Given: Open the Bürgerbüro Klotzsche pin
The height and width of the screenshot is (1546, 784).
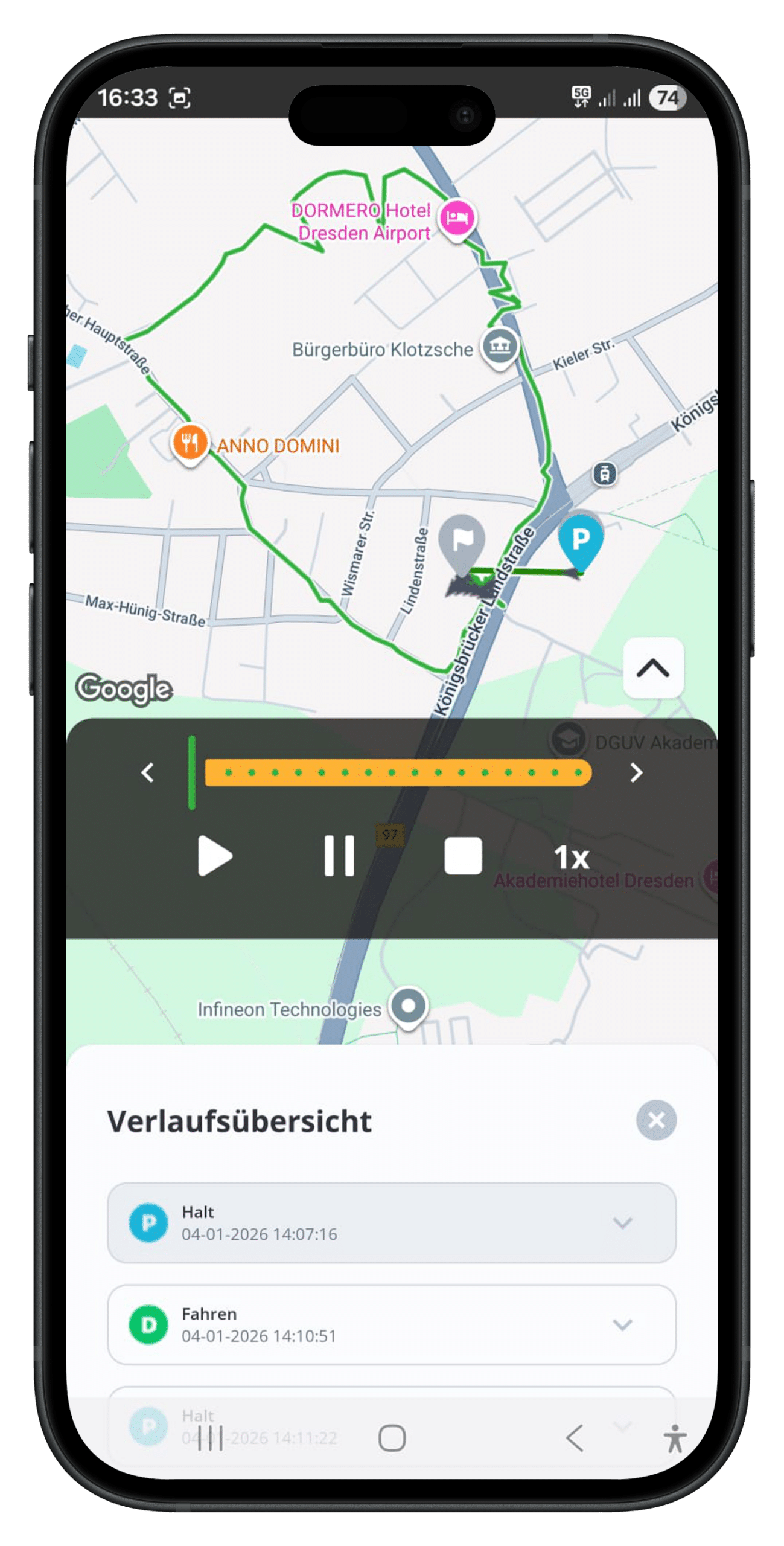Looking at the screenshot, I should 499,347.
